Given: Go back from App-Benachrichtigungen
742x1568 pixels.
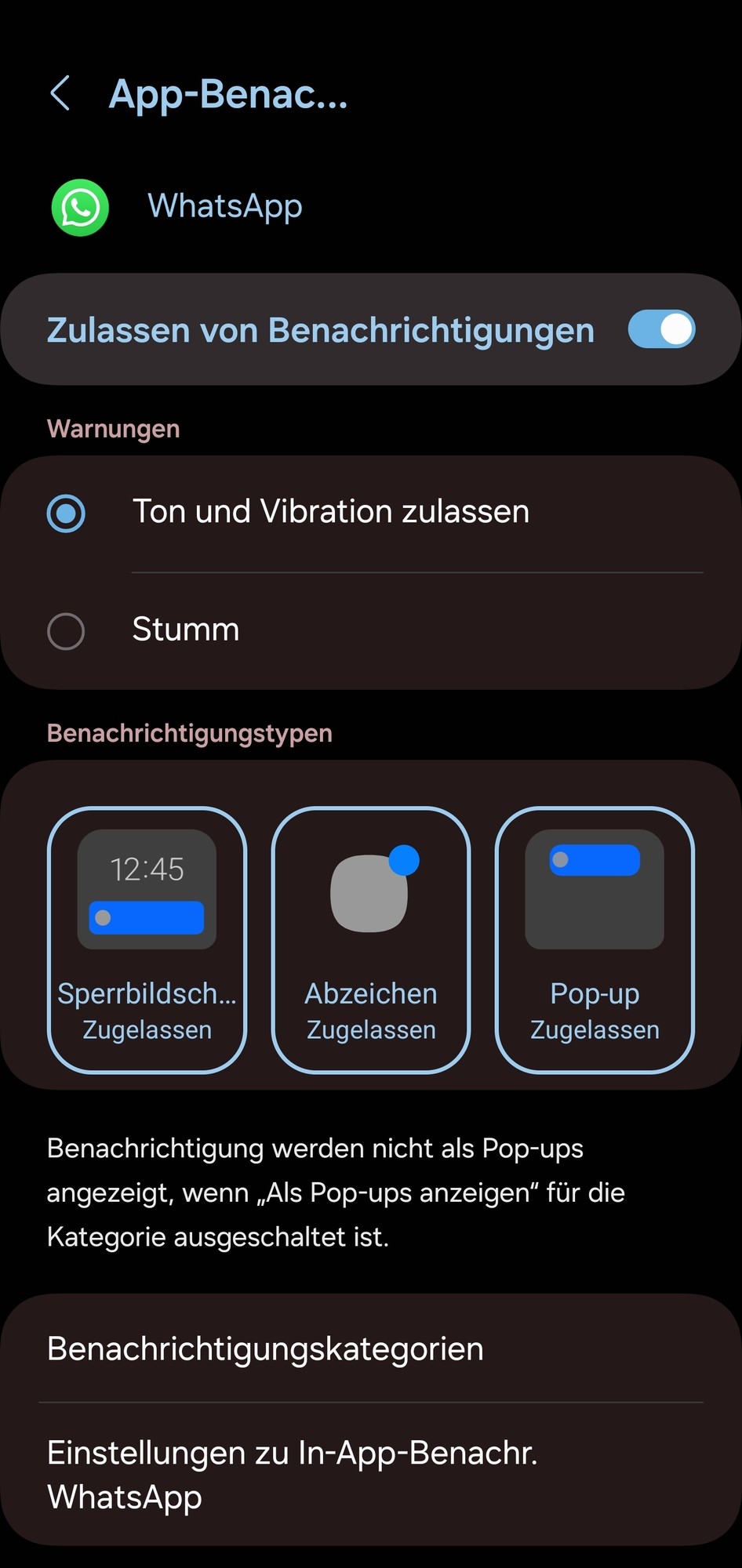Looking at the screenshot, I should tap(61, 94).
